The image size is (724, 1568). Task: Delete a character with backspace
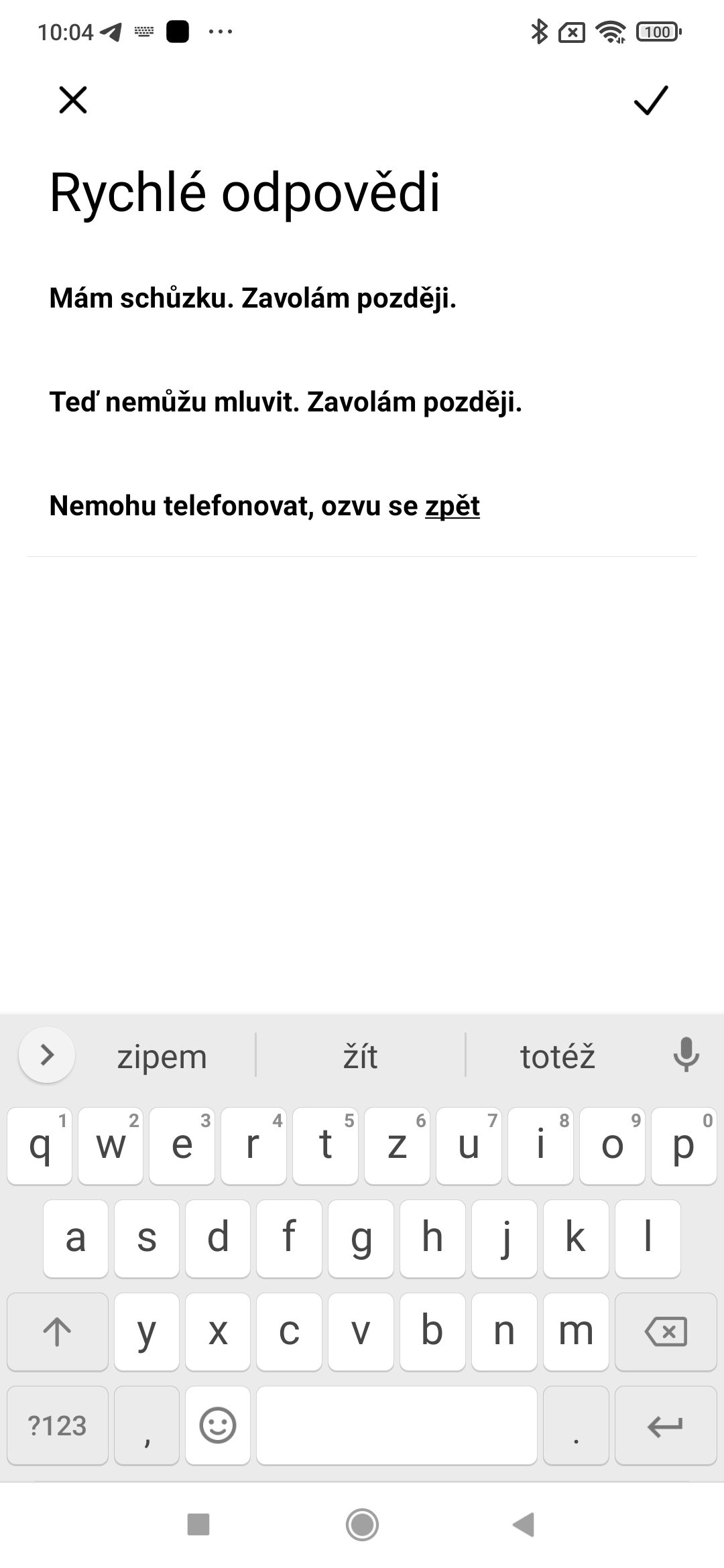click(665, 1331)
